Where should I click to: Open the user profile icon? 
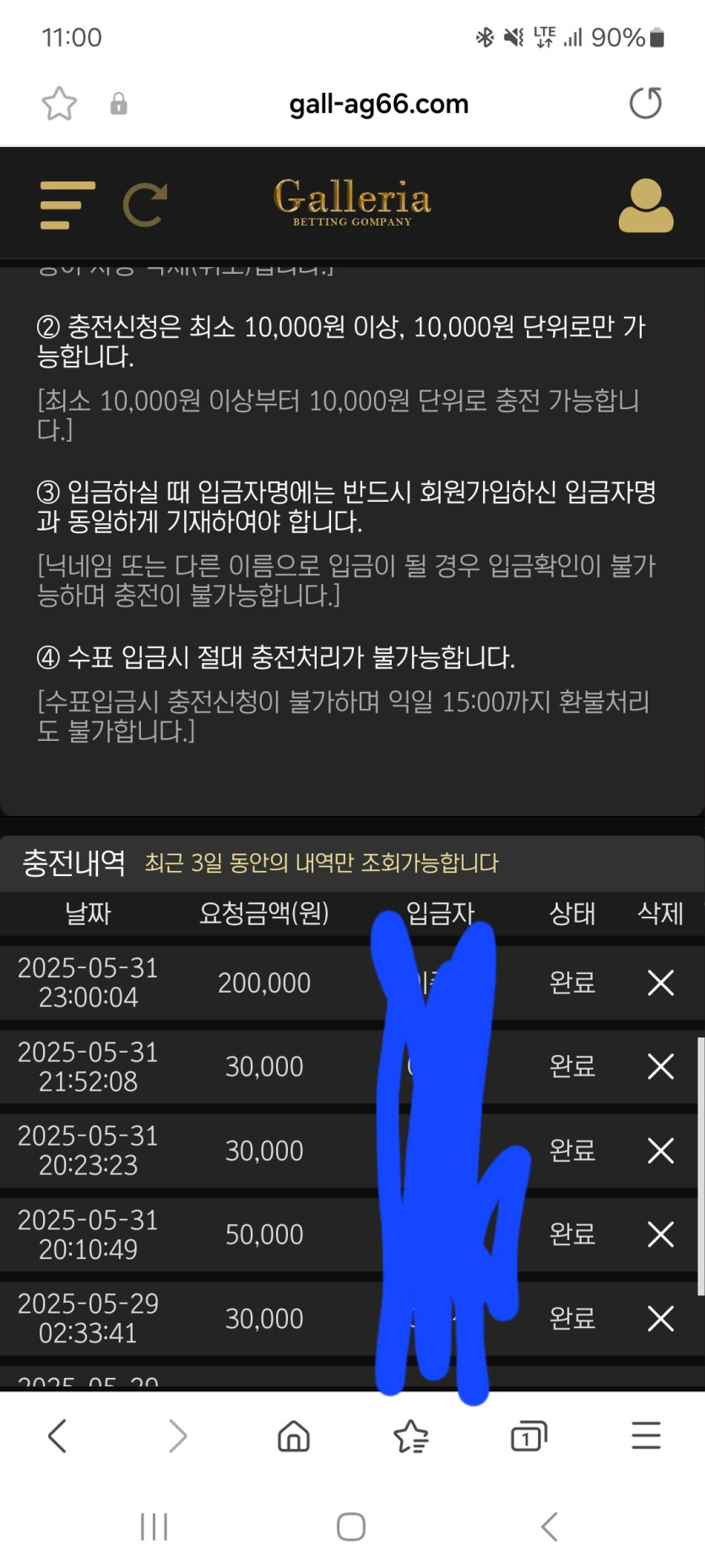(645, 205)
